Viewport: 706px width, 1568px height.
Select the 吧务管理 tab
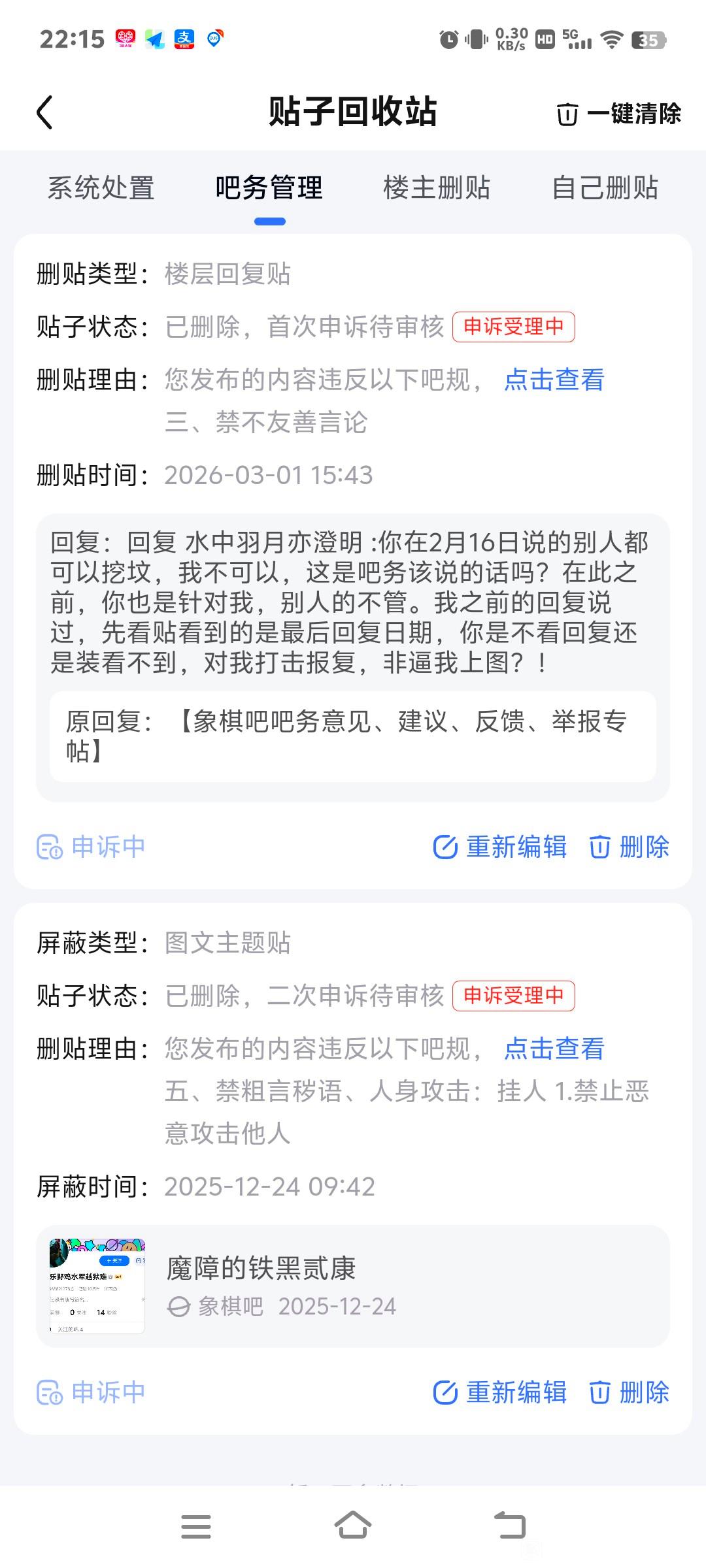[269, 188]
